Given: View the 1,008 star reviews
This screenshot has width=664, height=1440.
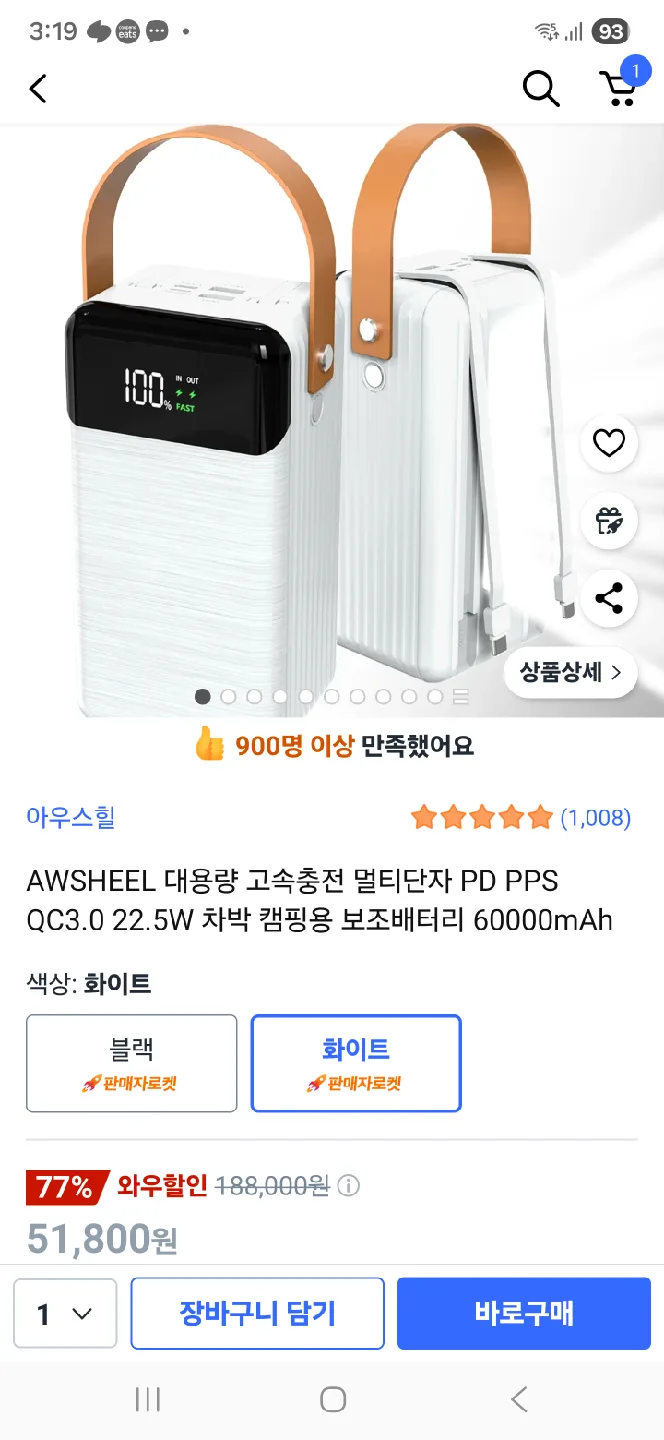Looking at the screenshot, I should tap(520, 818).
